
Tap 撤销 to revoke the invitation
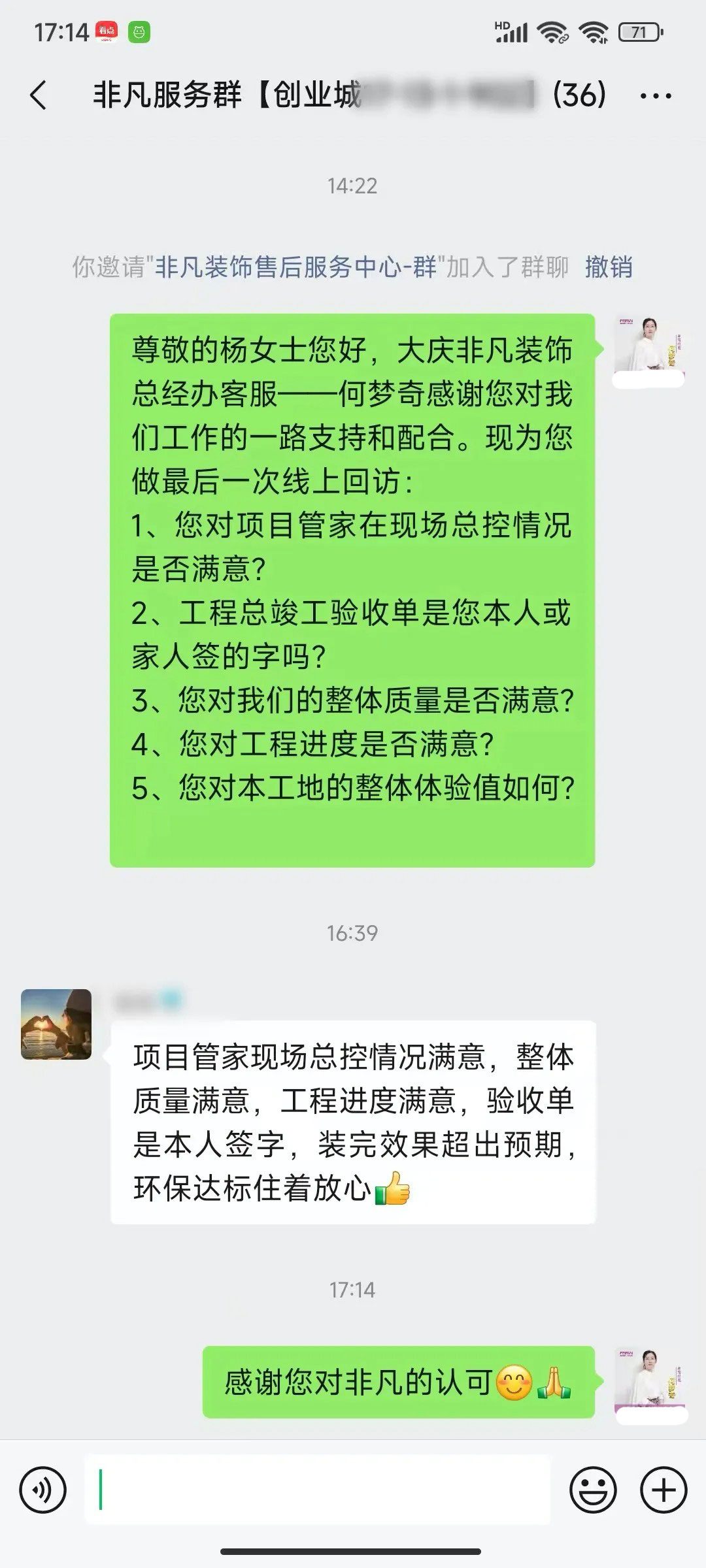click(x=609, y=267)
